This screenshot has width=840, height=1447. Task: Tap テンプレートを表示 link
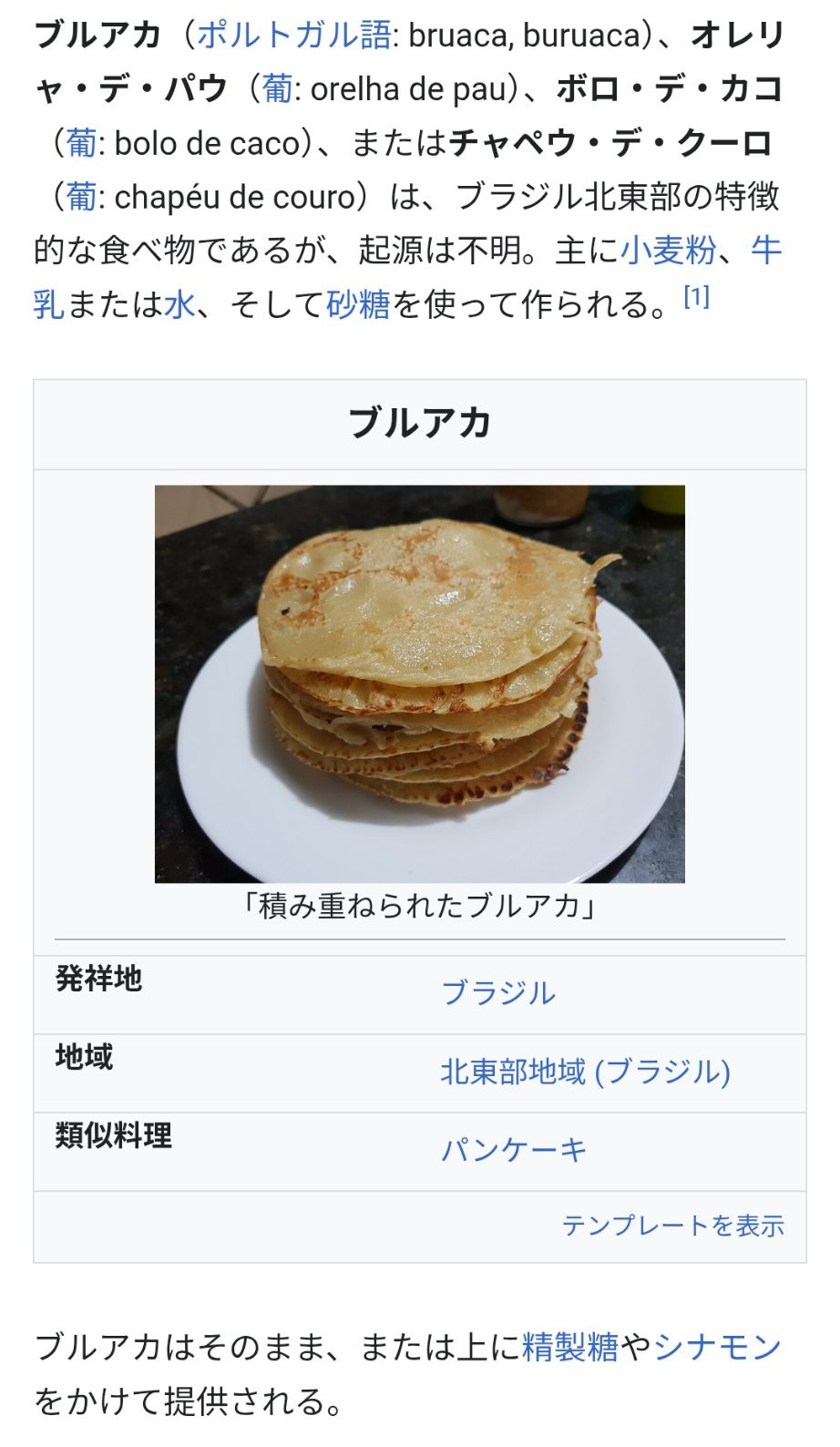pyautogui.click(x=672, y=1226)
